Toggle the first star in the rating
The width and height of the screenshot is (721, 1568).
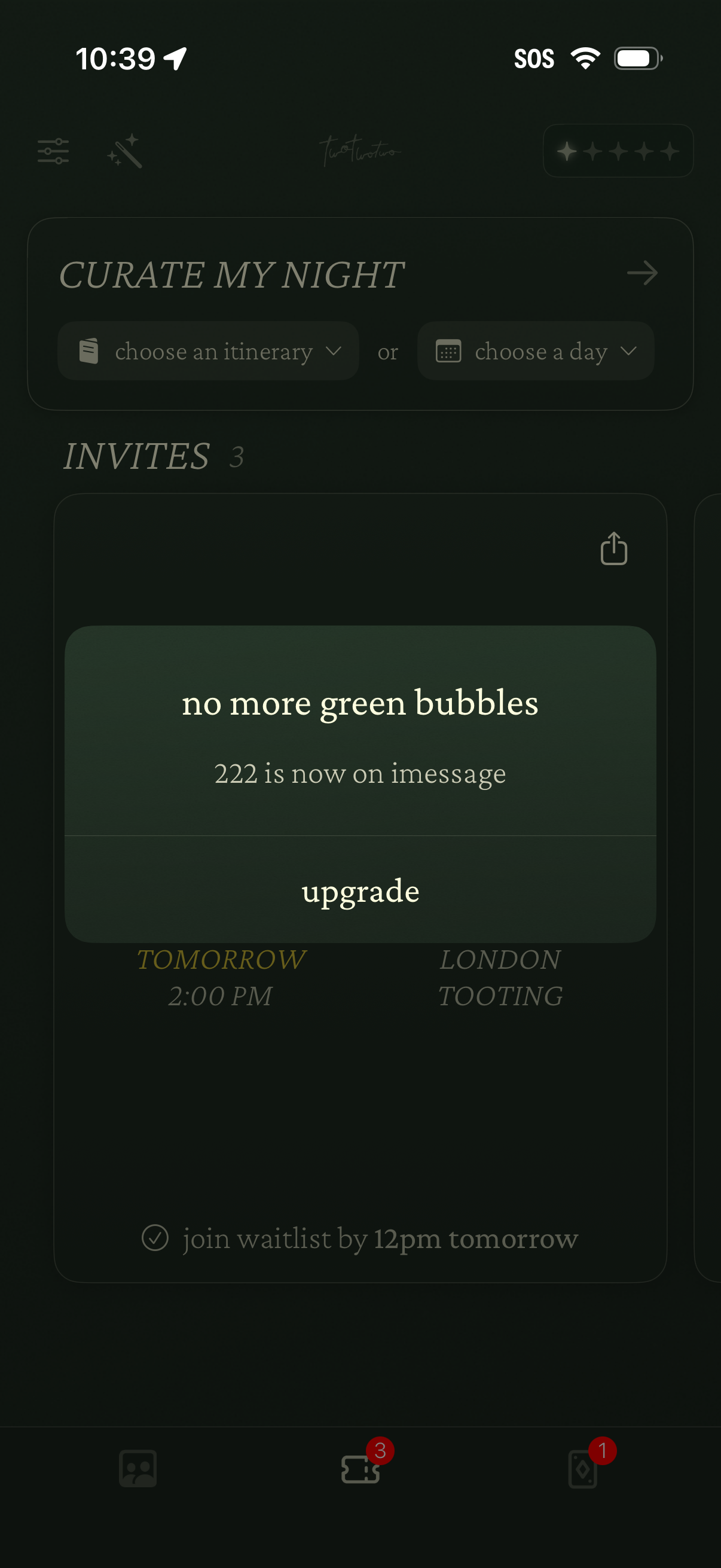point(566,151)
